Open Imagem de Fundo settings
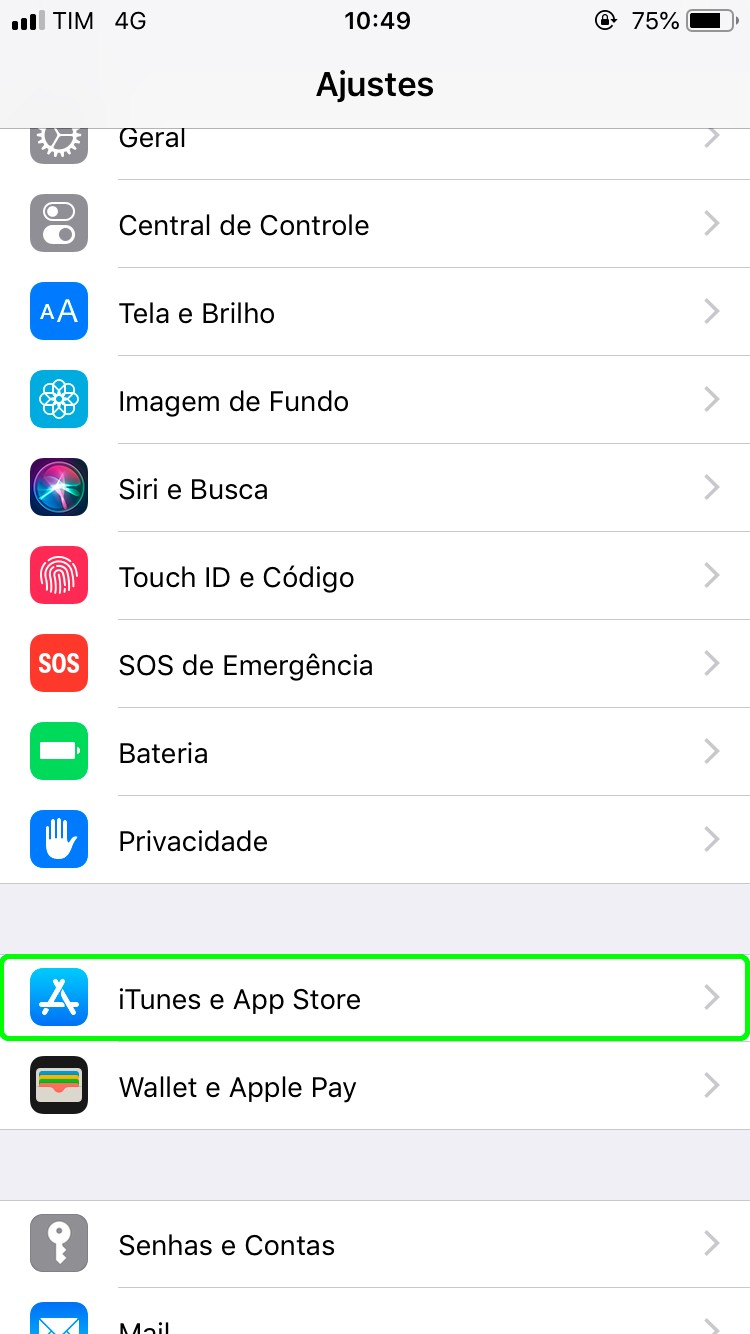The image size is (750, 1334). click(x=375, y=401)
